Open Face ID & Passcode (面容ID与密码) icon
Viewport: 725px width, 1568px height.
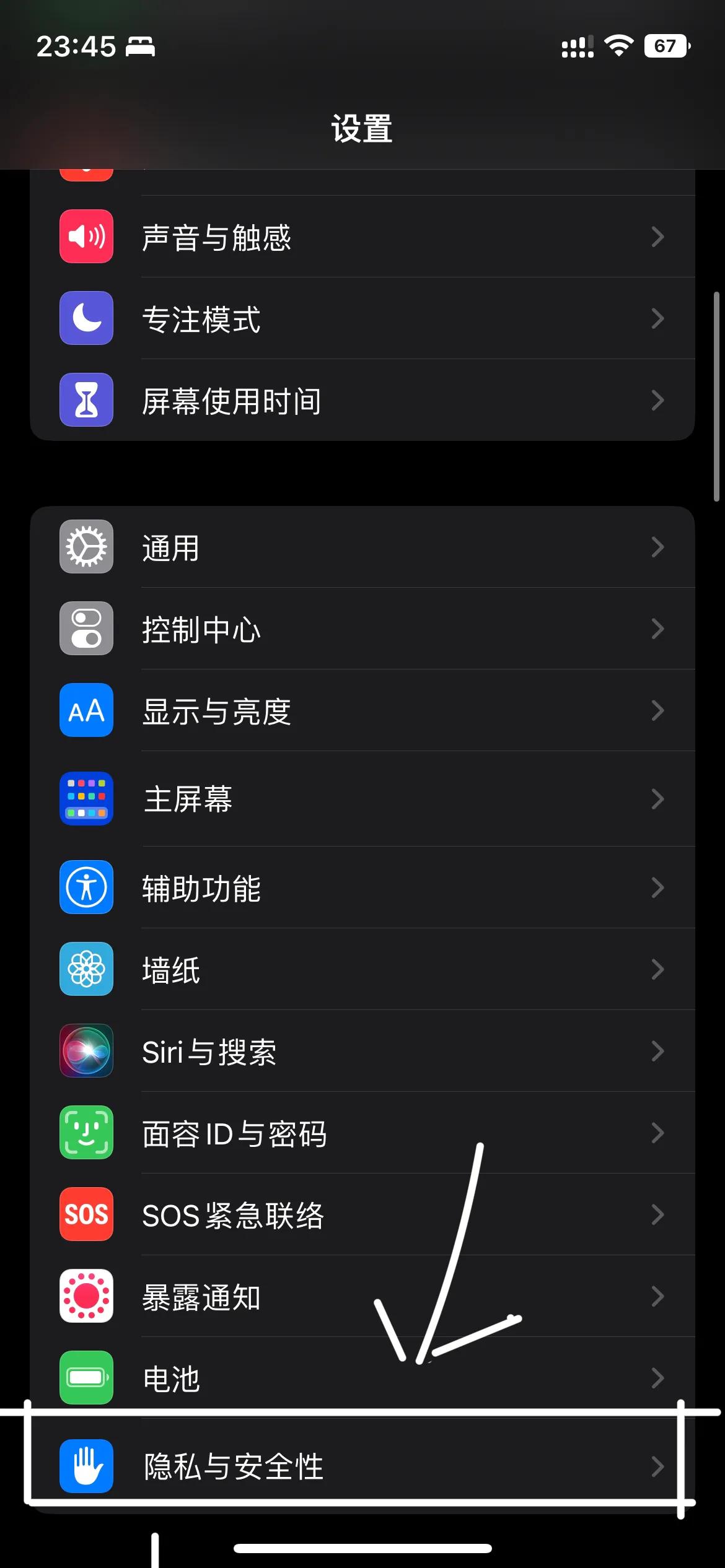(x=86, y=1133)
